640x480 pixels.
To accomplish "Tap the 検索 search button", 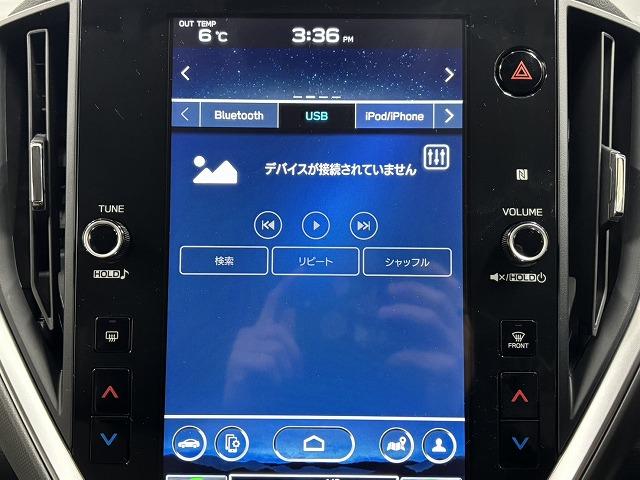I will click(224, 261).
